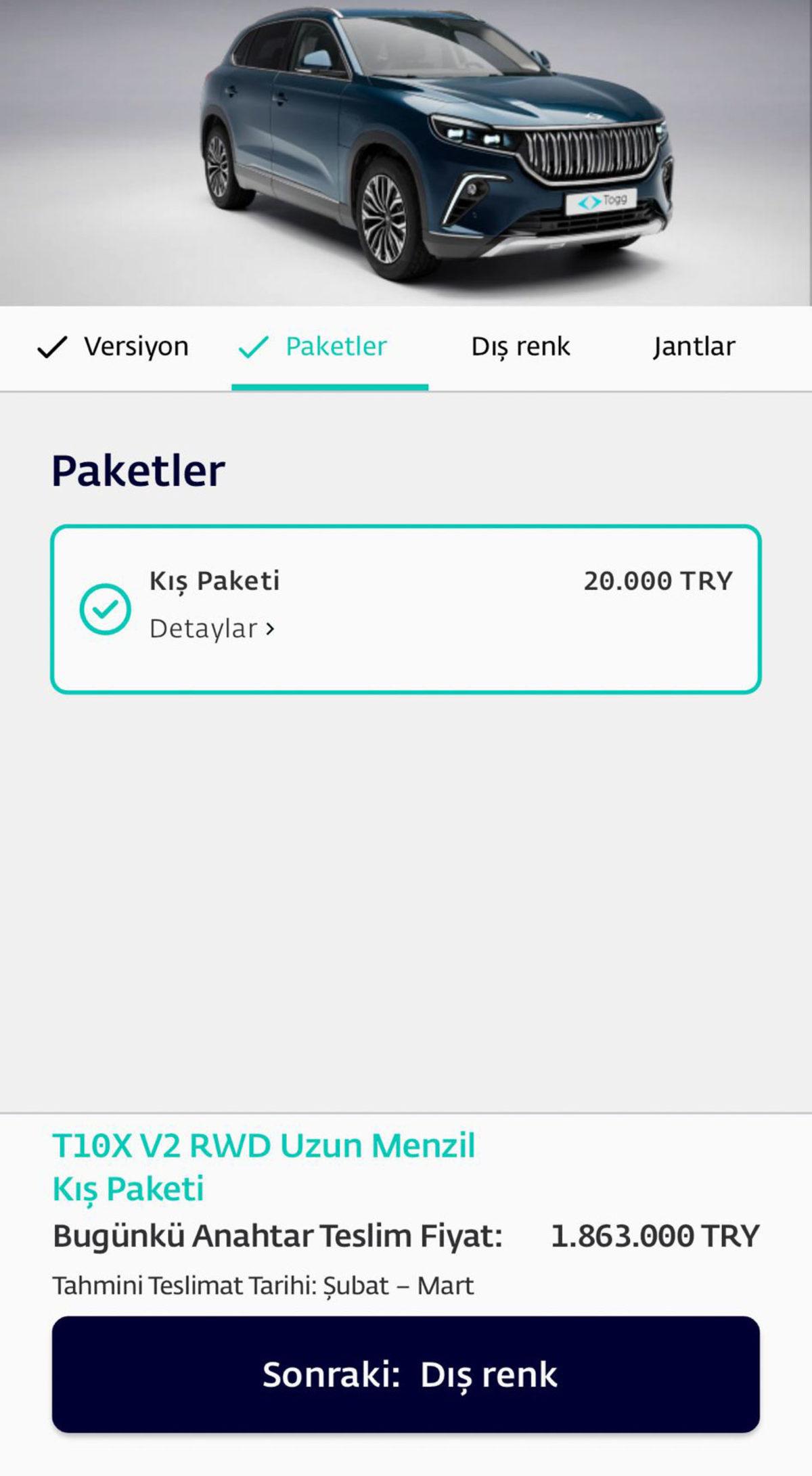Click the teal circled checkmark on Kış Paketi
Image resolution: width=812 pixels, height=1476 pixels.
[105, 610]
